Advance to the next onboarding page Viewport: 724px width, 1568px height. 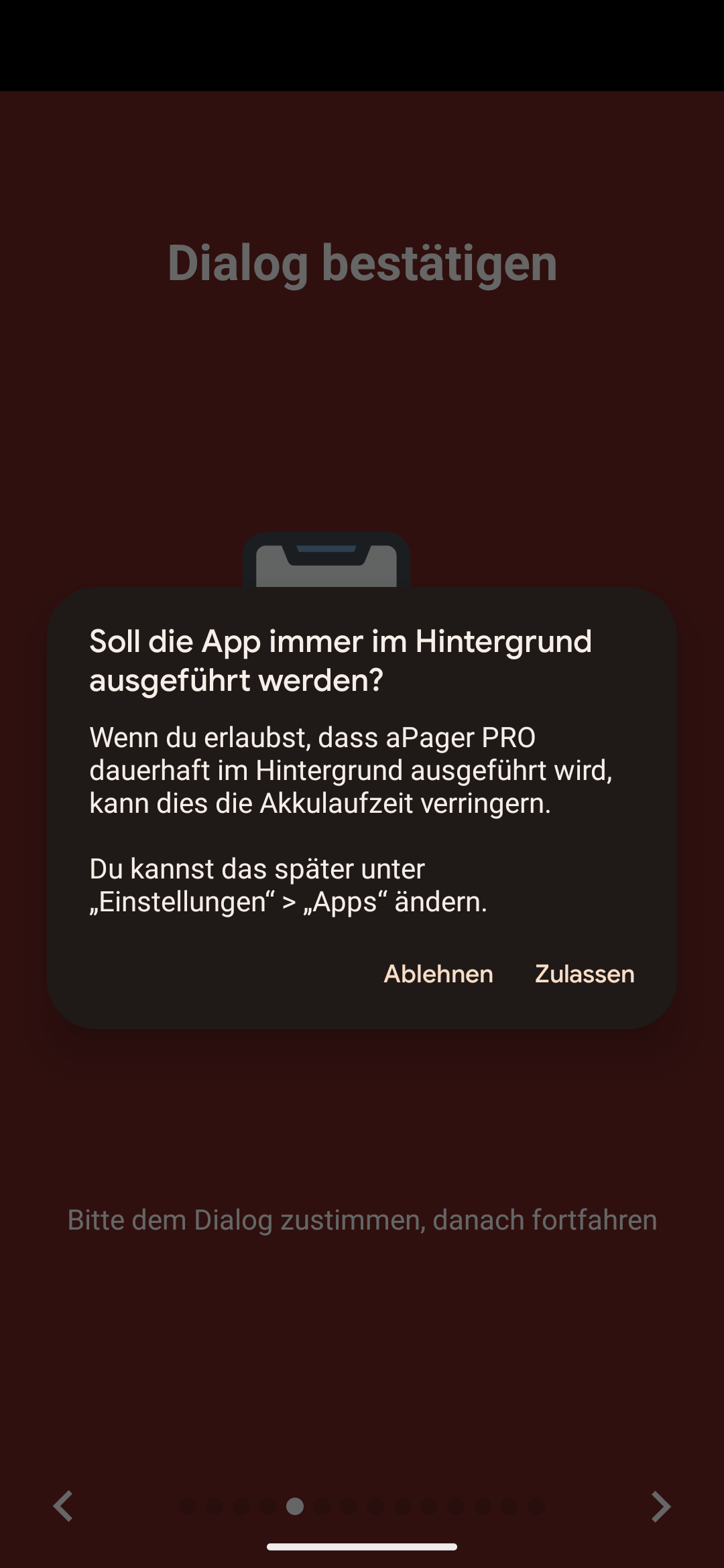point(660,1506)
